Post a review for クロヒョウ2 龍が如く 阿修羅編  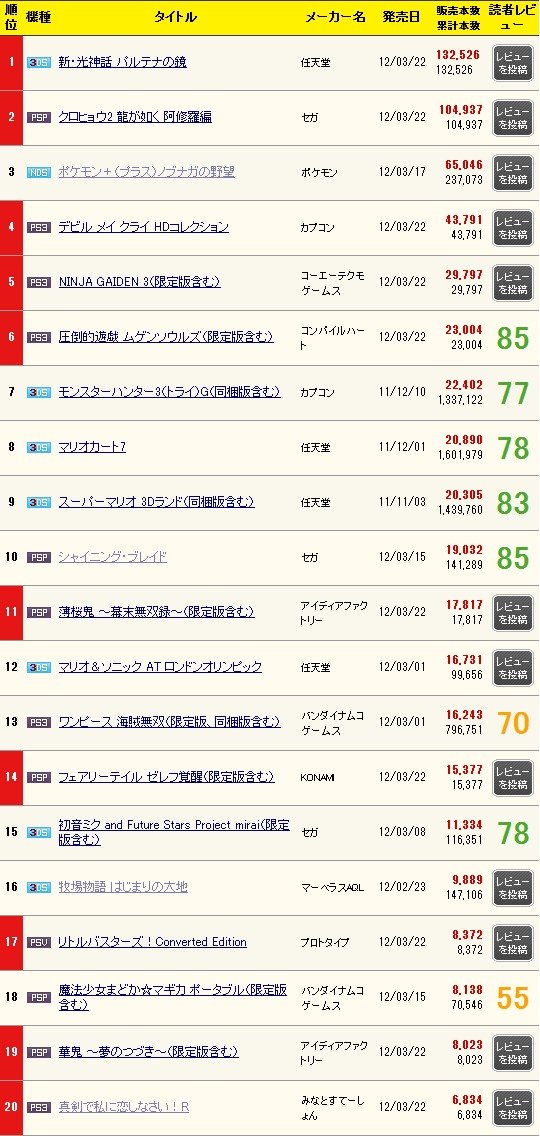[512, 117]
